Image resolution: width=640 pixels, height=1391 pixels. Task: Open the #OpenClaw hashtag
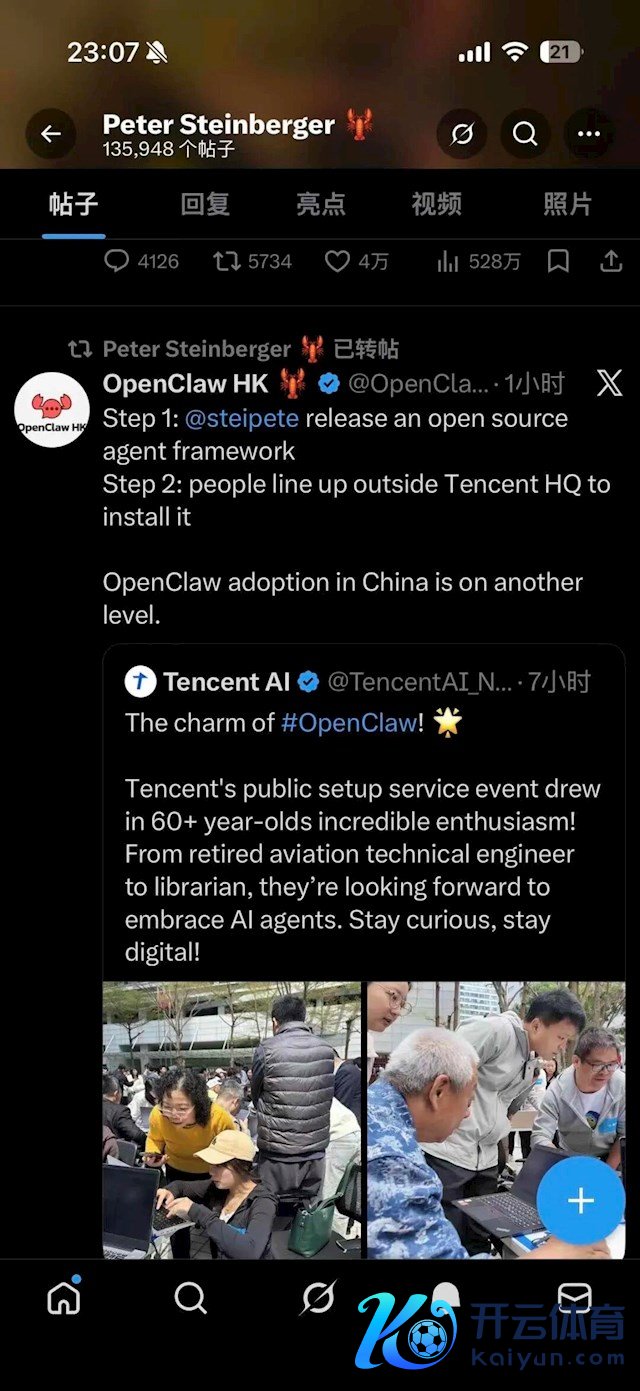tap(348, 723)
